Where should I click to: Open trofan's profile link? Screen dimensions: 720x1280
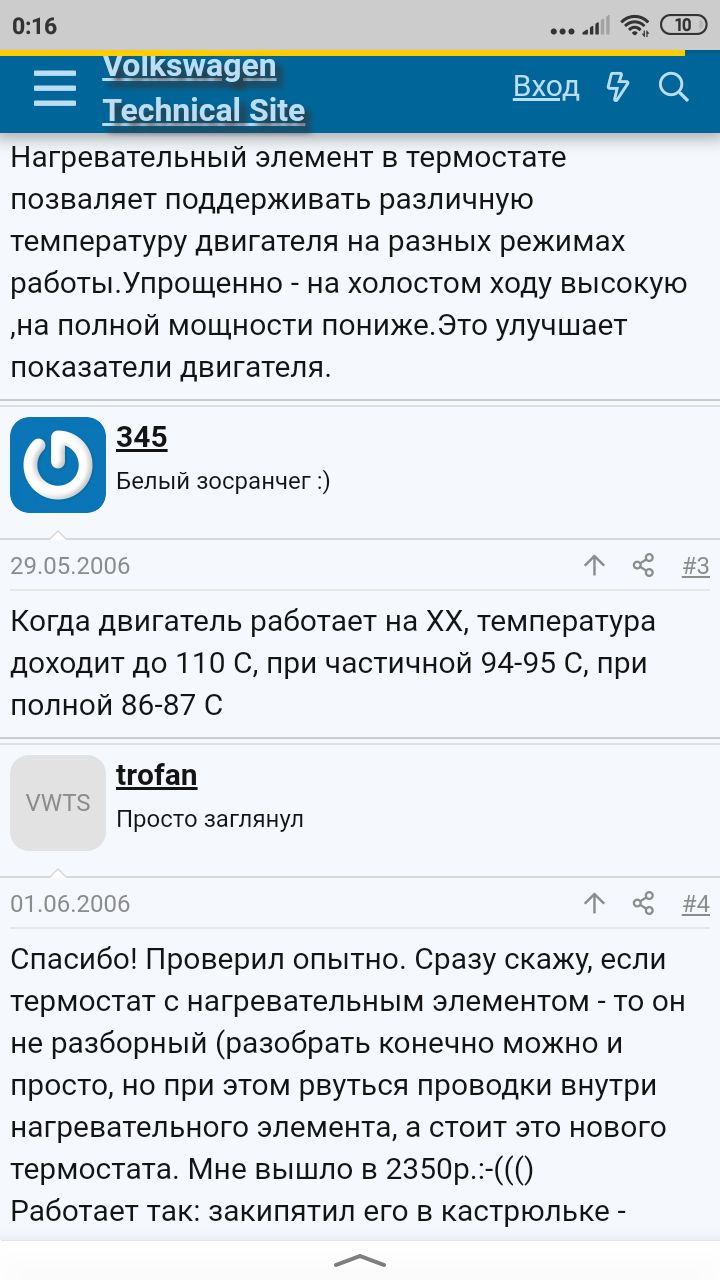(156, 775)
